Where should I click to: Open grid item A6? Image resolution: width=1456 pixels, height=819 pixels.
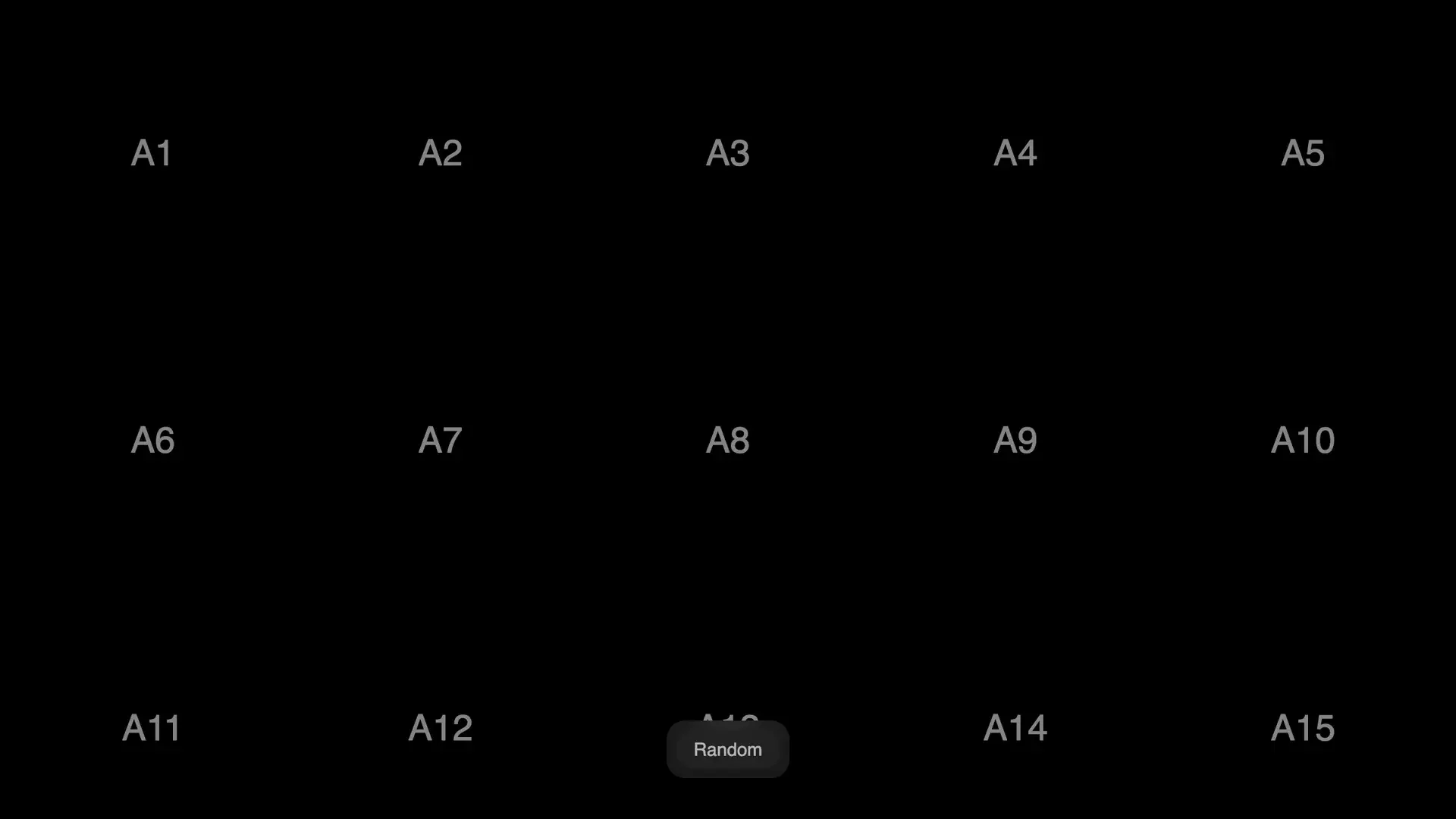[x=152, y=441]
